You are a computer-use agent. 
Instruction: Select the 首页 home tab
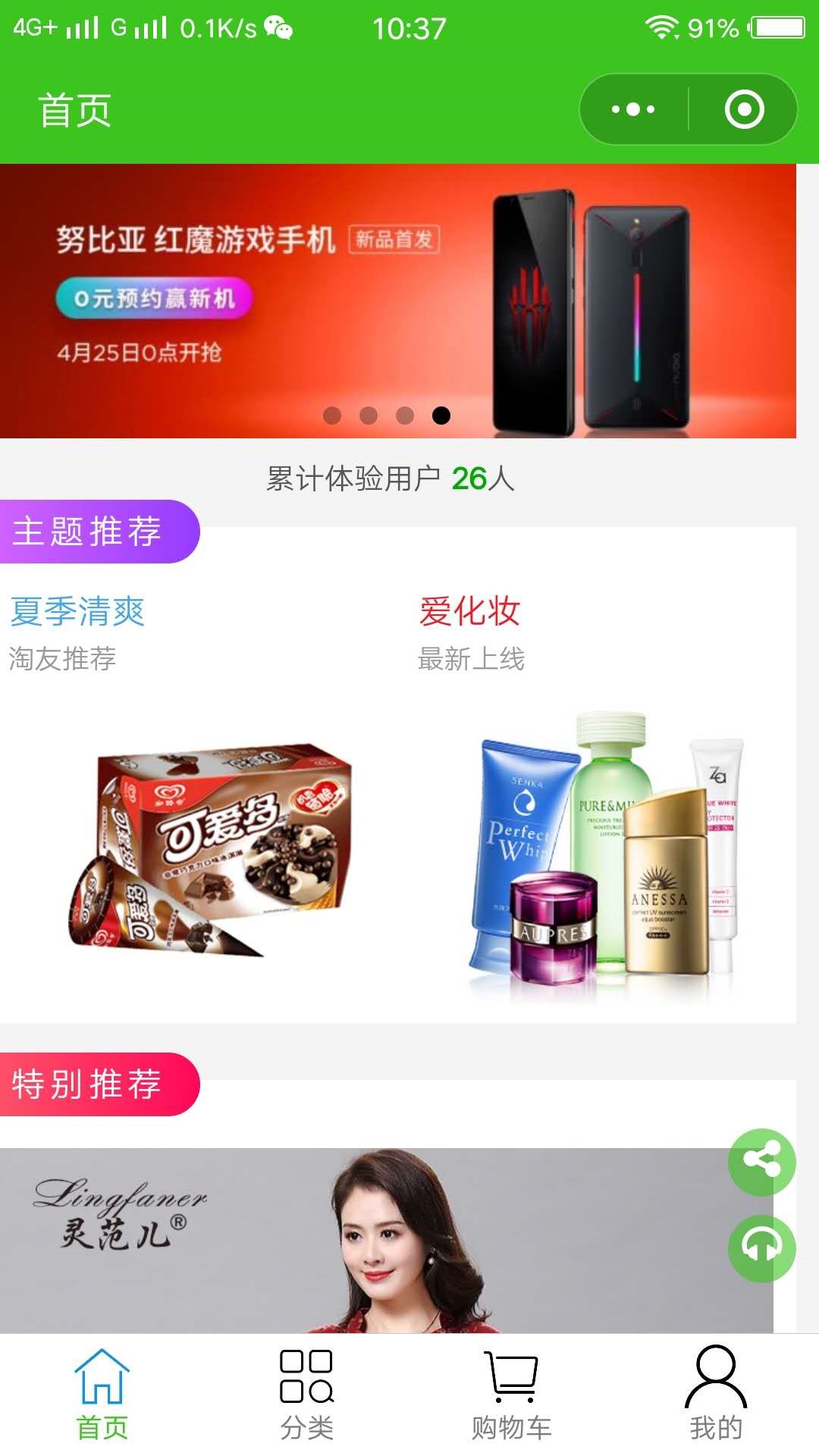(x=102, y=1394)
